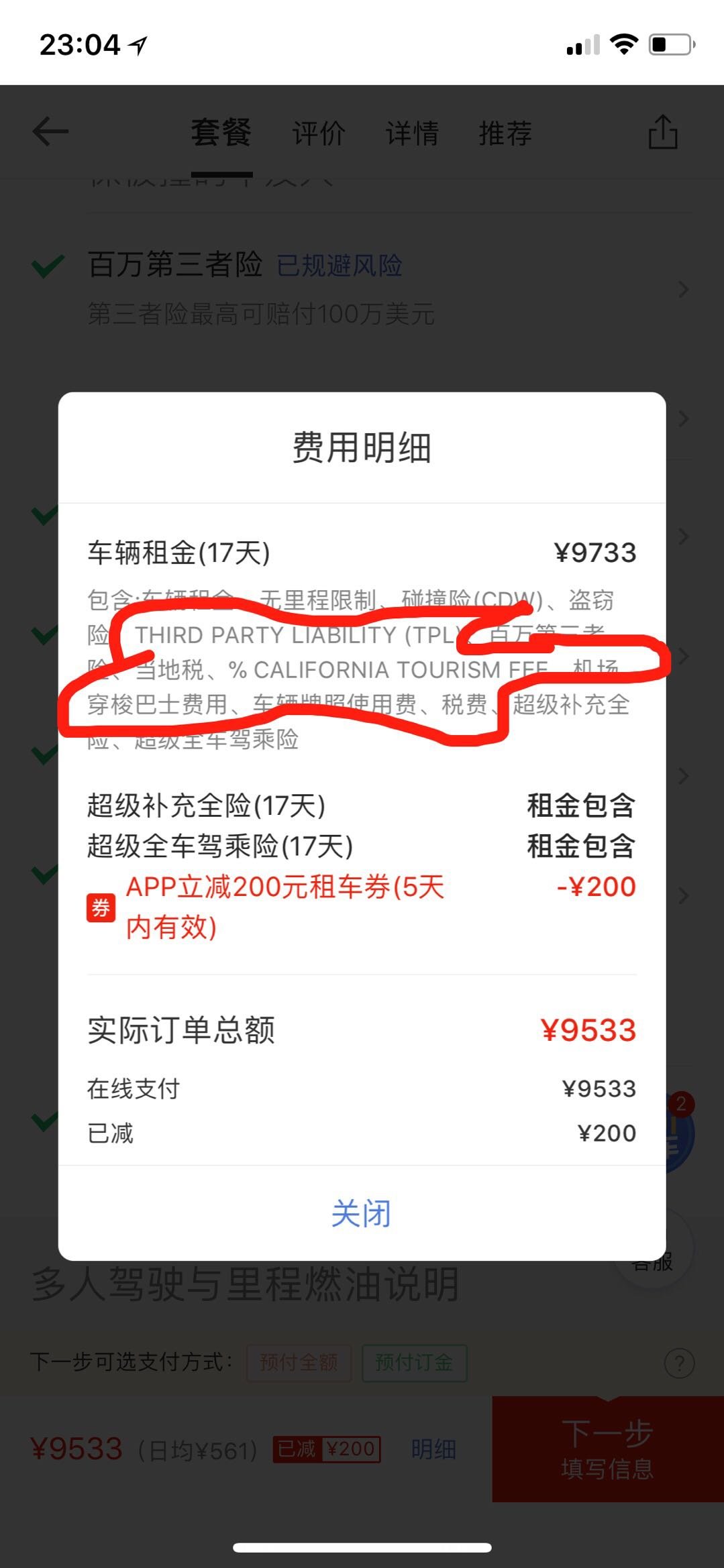Choose 预付全额 payment option

(x=299, y=1363)
